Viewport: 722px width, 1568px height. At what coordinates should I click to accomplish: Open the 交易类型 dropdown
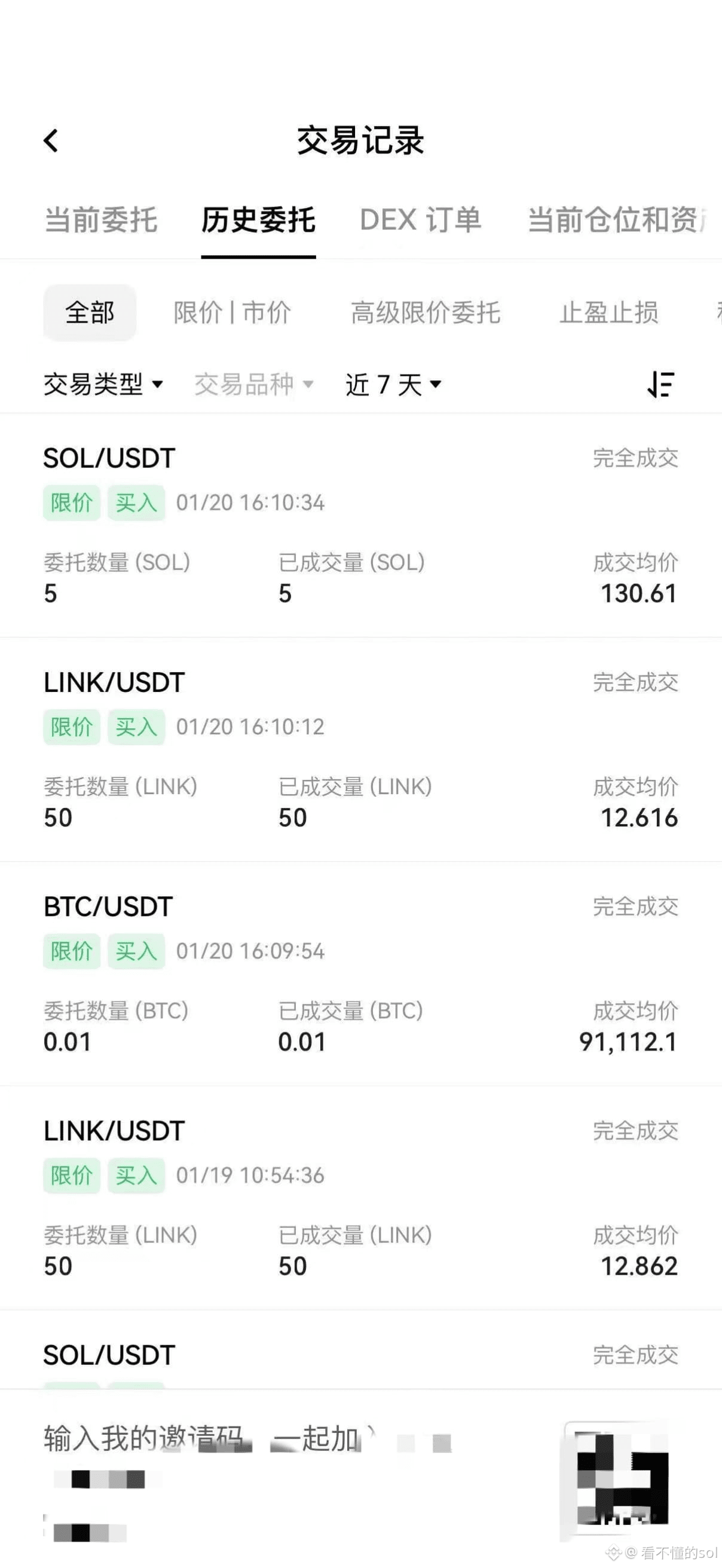coord(103,385)
